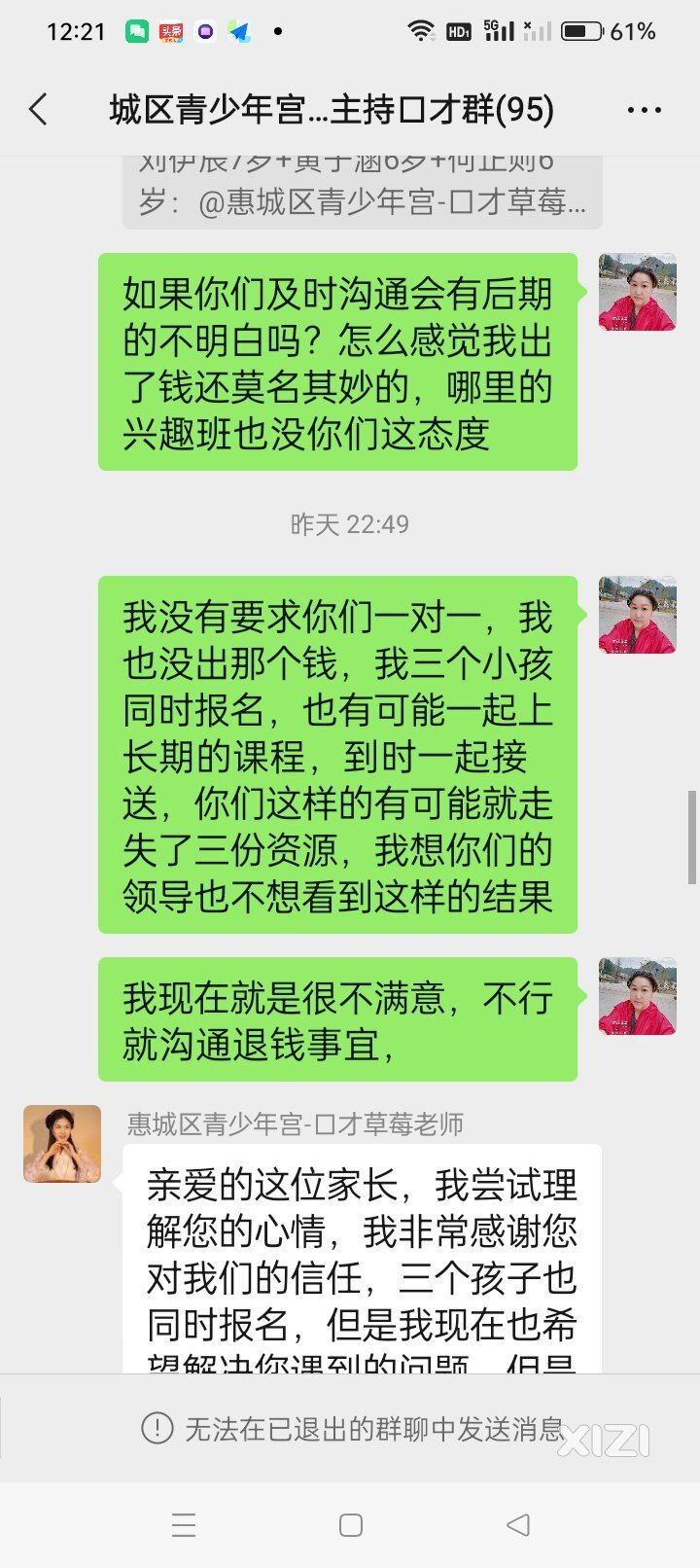Open the chat info three-dot menu
The width and height of the screenshot is (700, 1568).
pos(644,110)
